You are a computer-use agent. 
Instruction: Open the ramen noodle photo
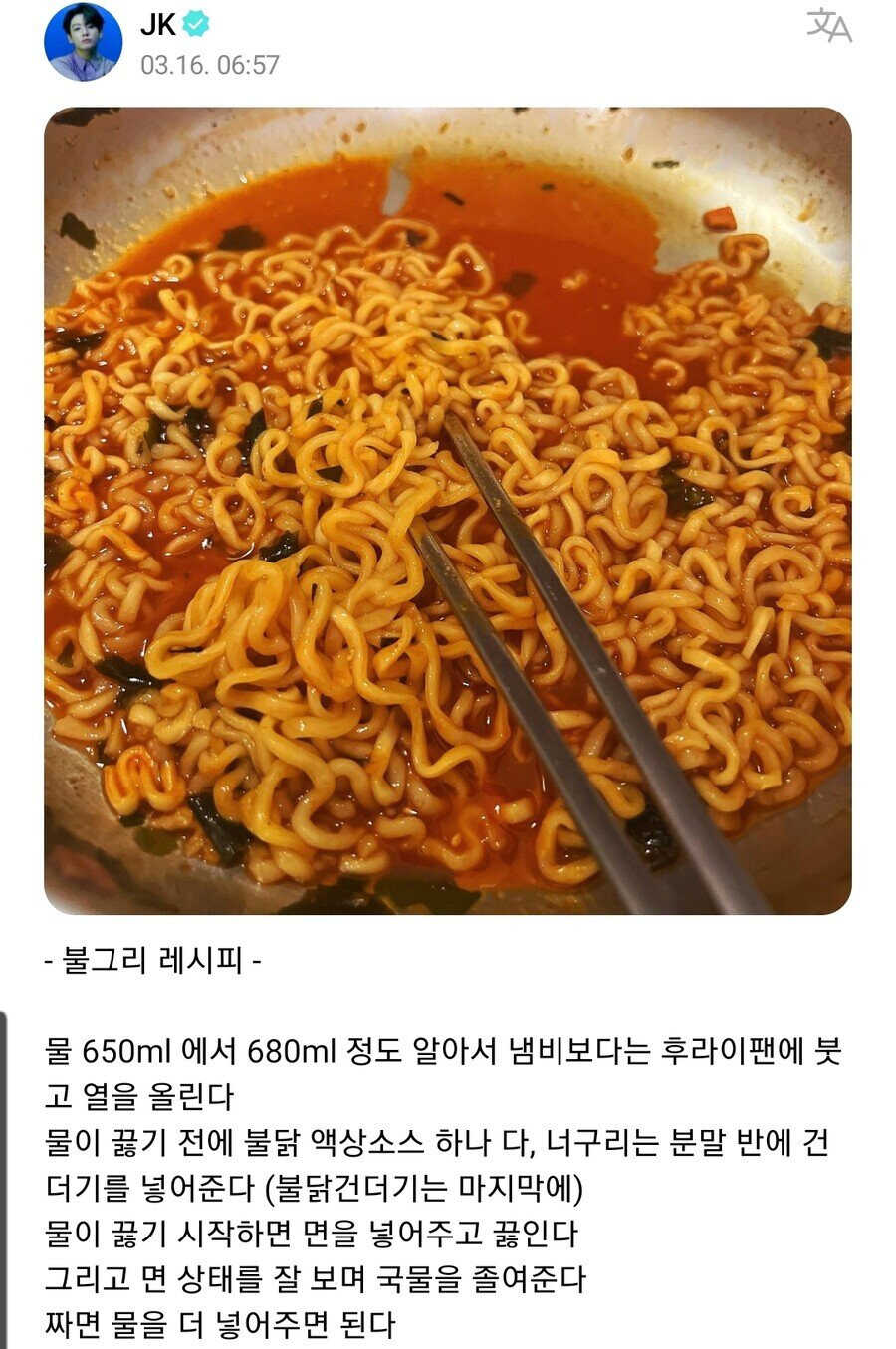(x=448, y=511)
